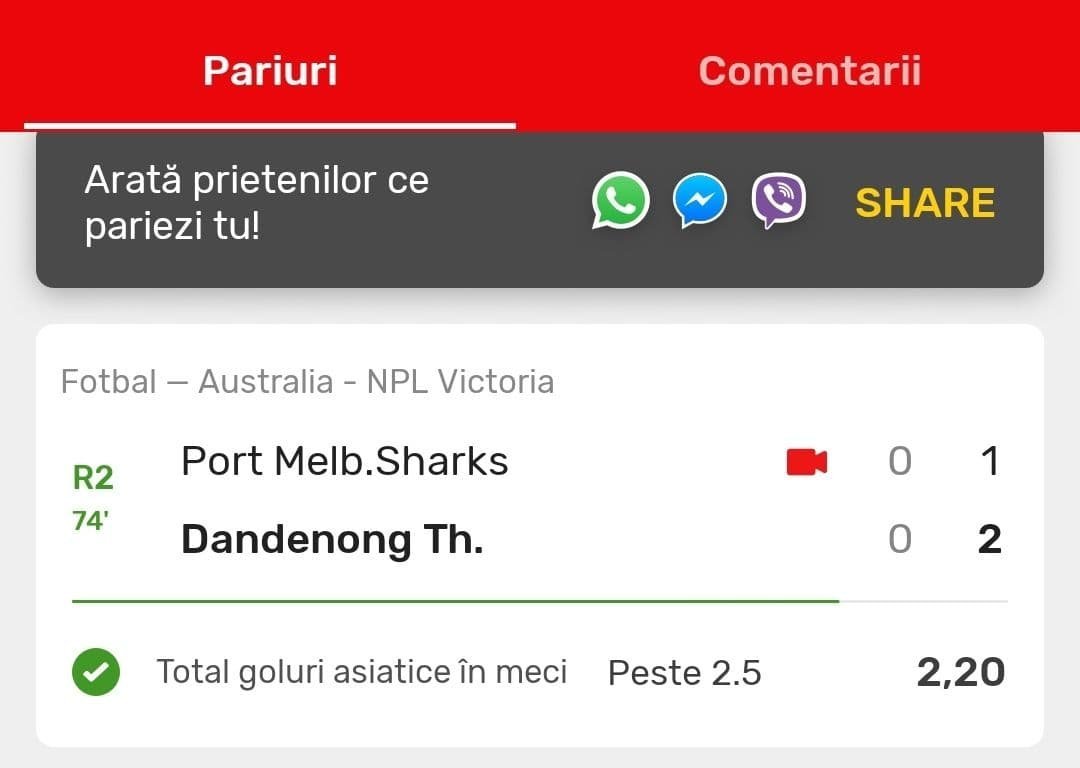Open live video for Port Melb.Sharks match
This screenshot has height=768, width=1080.
[x=807, y=462]
